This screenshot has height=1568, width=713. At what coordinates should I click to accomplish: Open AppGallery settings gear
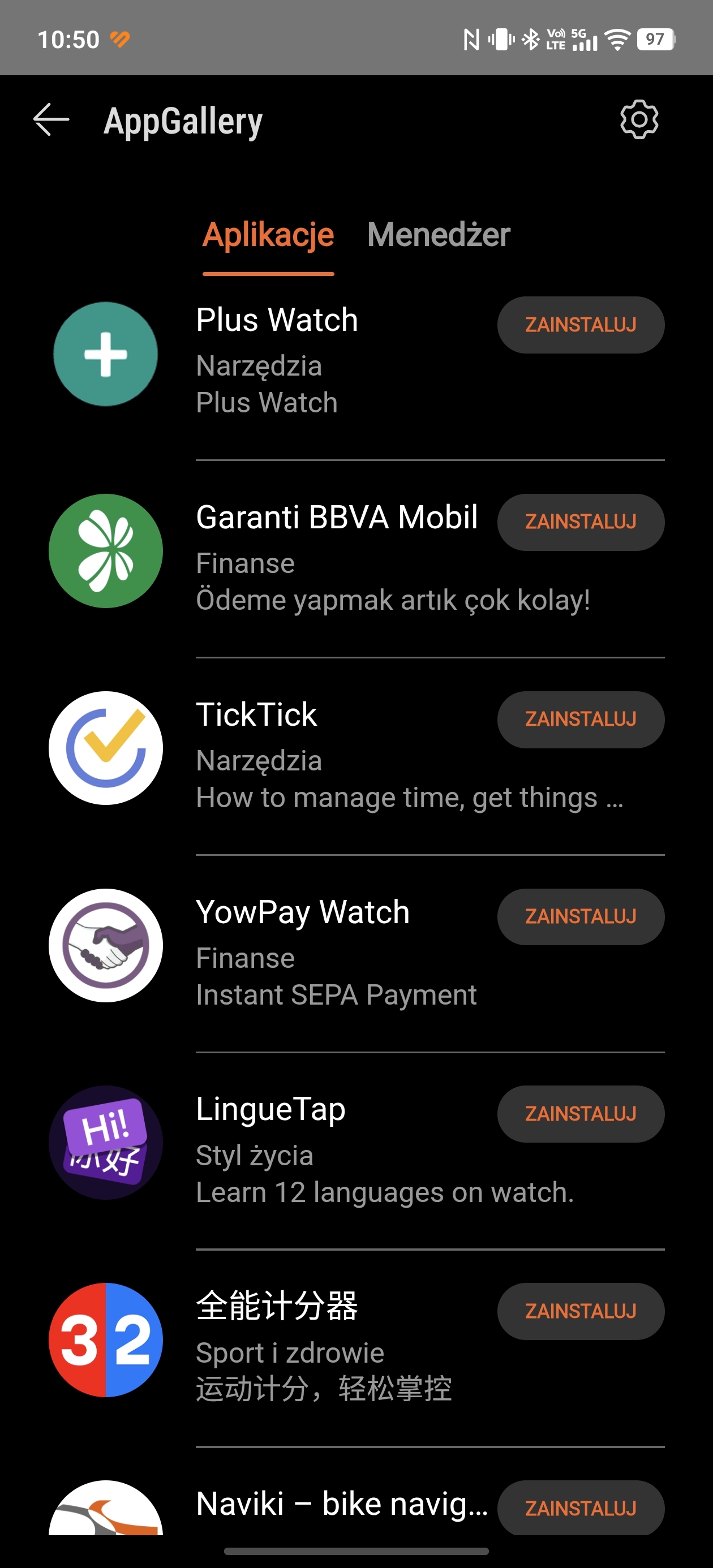point(639,119)
